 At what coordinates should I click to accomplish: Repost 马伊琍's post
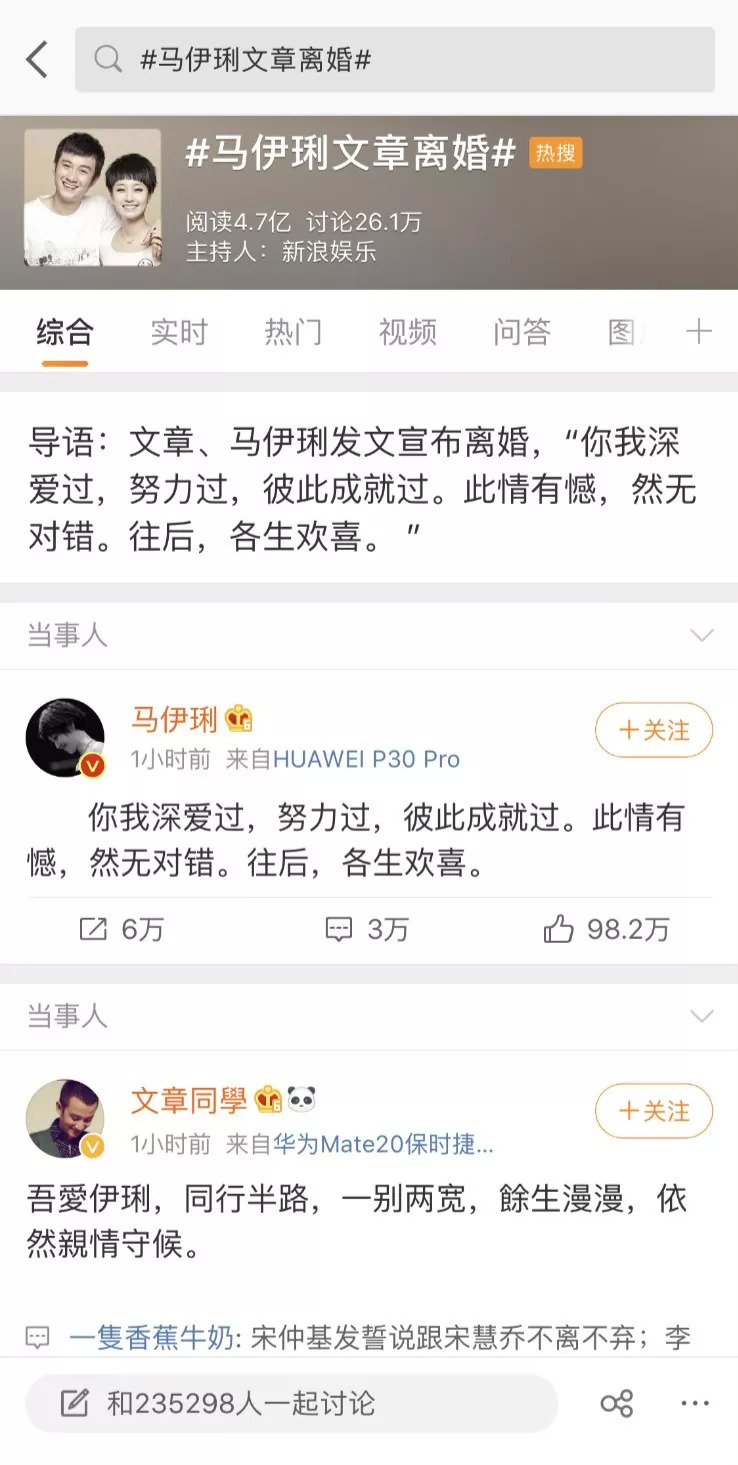click(121, 930)
